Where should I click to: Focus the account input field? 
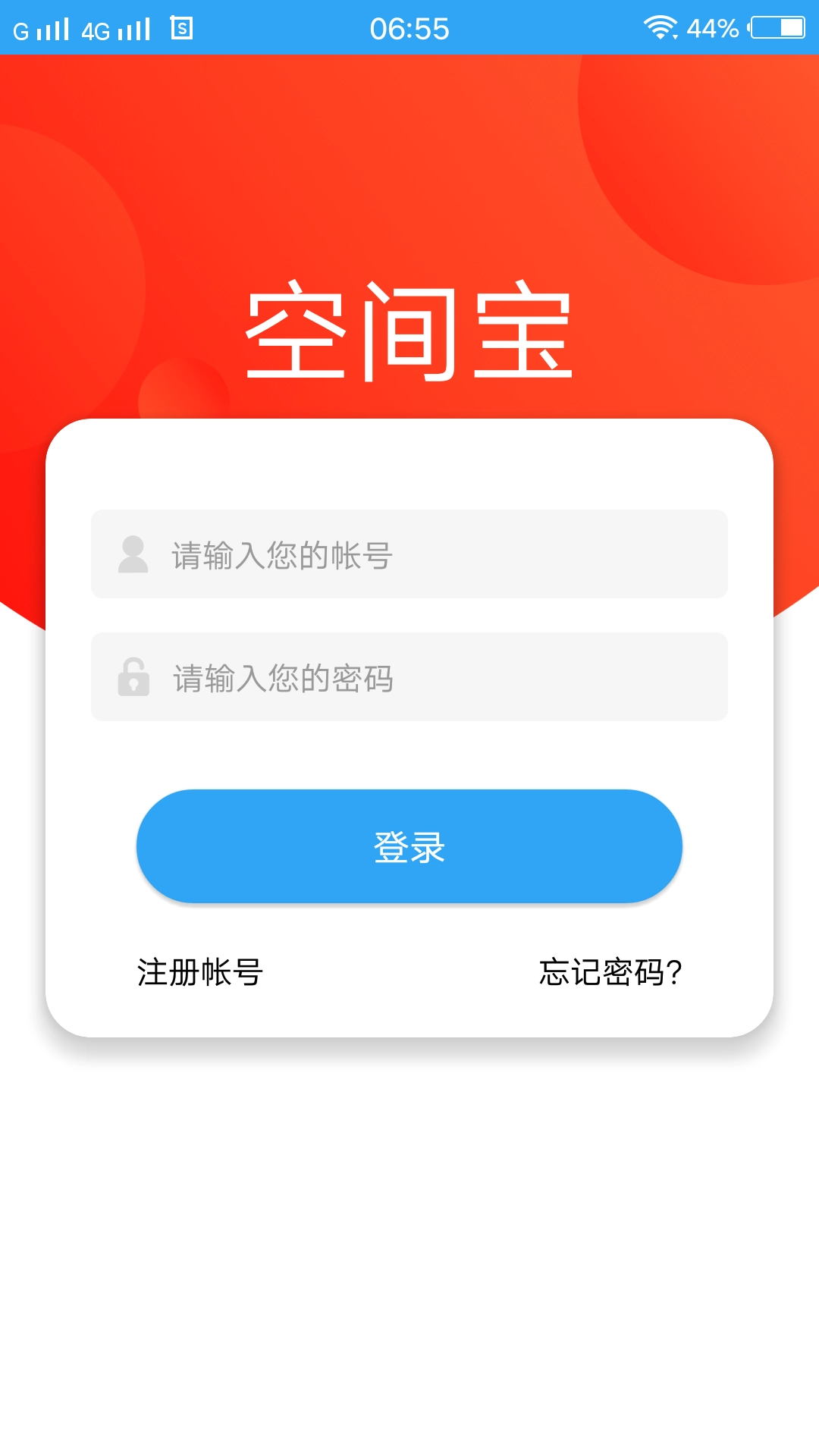[x=409, y=554]
